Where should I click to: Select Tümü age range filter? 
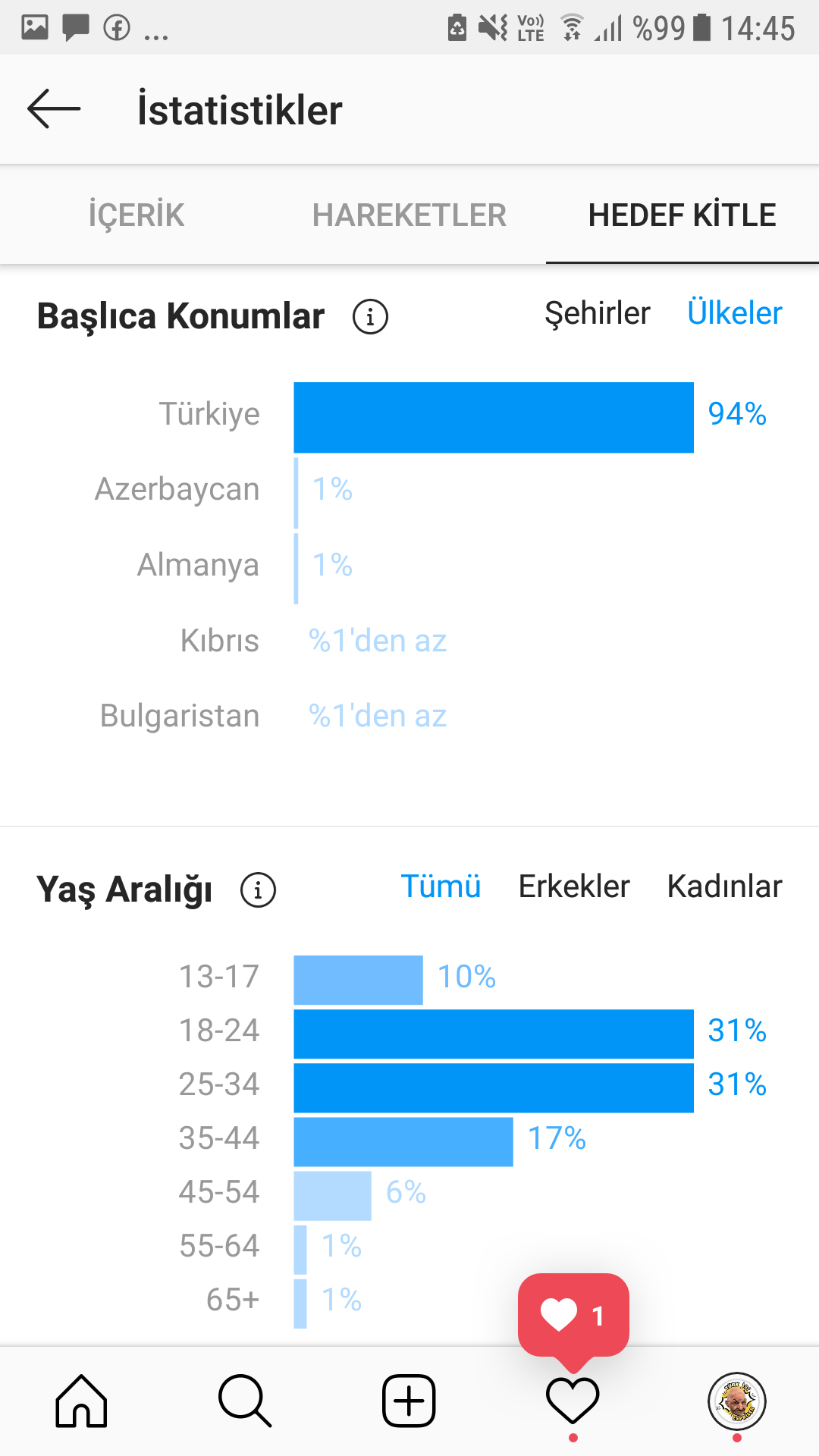[x=441, y=886]
